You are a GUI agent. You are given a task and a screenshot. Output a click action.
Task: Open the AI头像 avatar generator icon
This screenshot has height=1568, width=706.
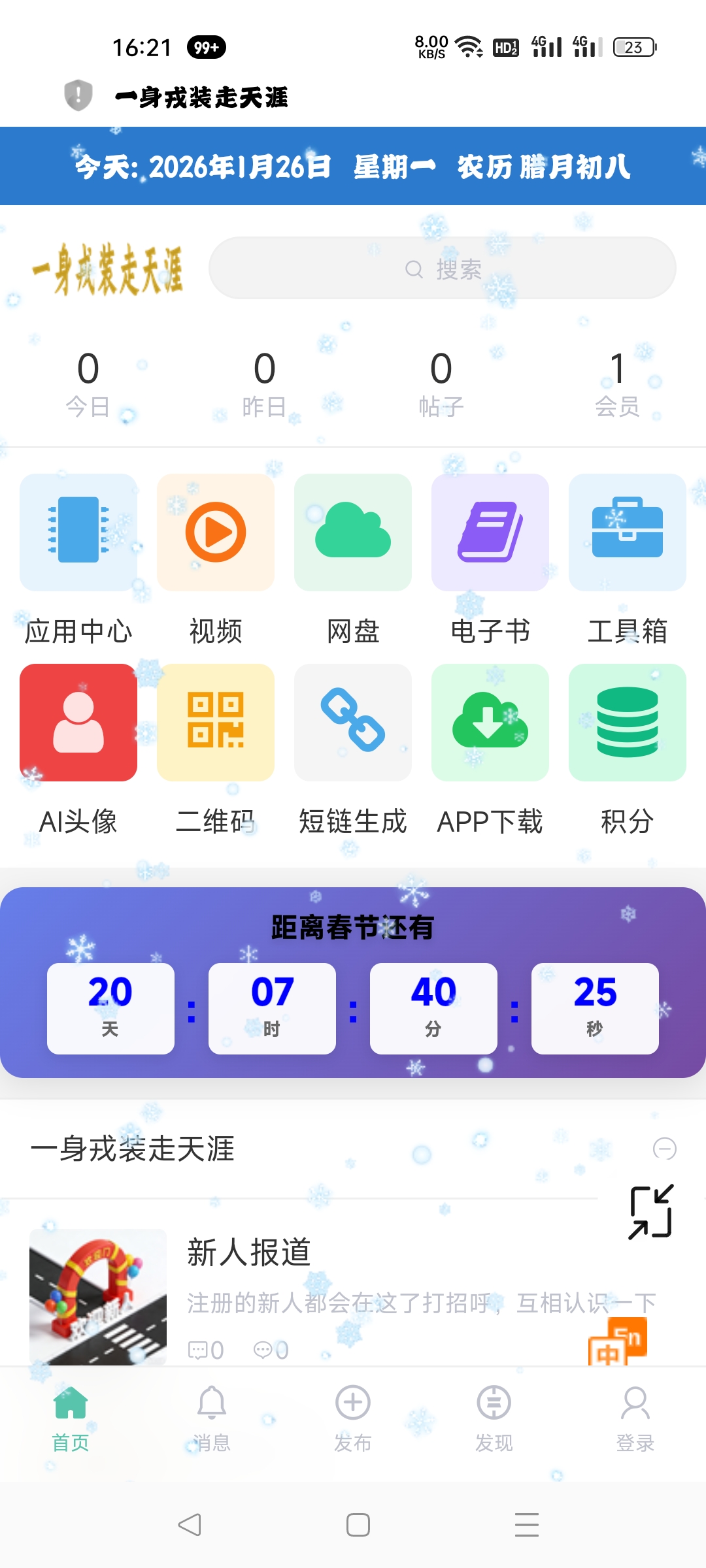[x=77, y=722]
